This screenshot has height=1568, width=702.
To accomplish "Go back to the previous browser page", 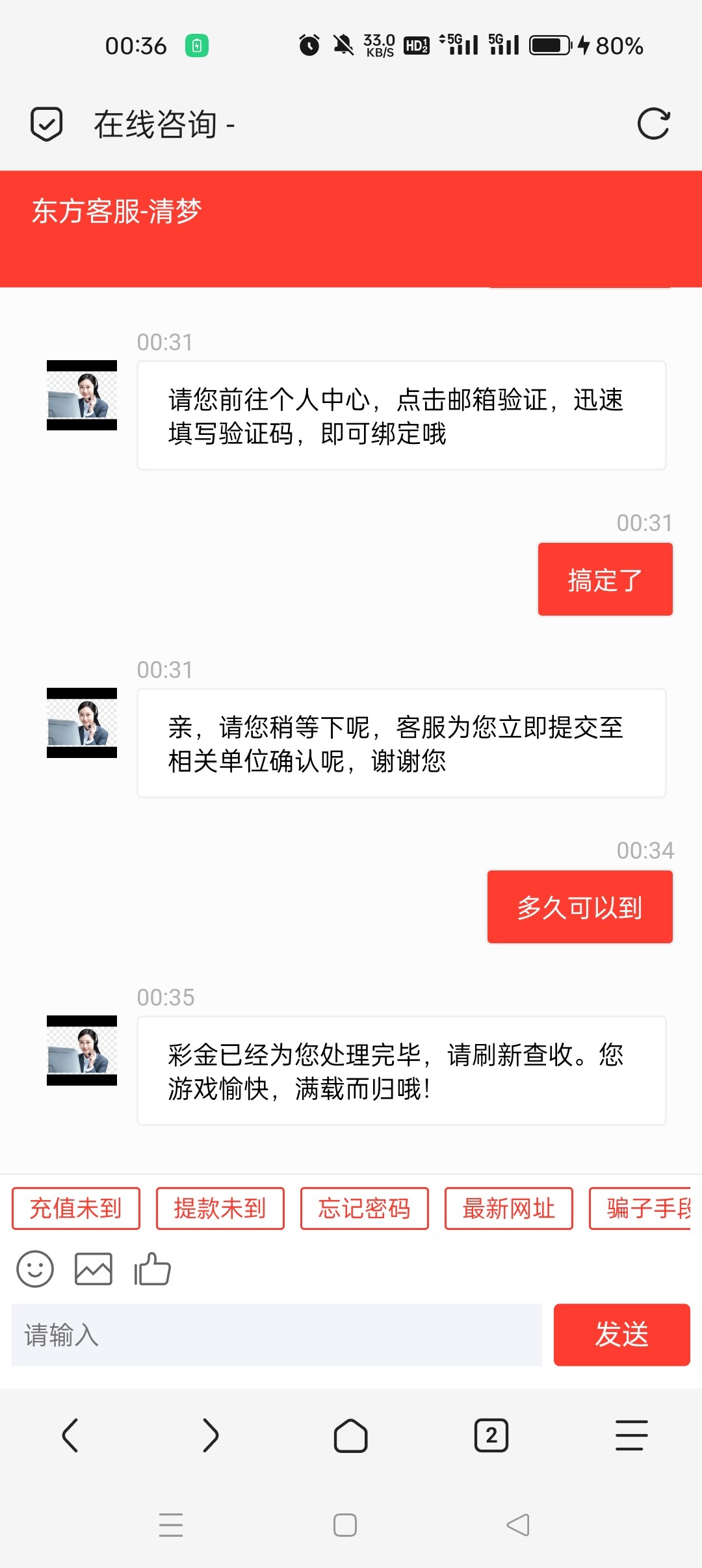I will point(70,1435).
